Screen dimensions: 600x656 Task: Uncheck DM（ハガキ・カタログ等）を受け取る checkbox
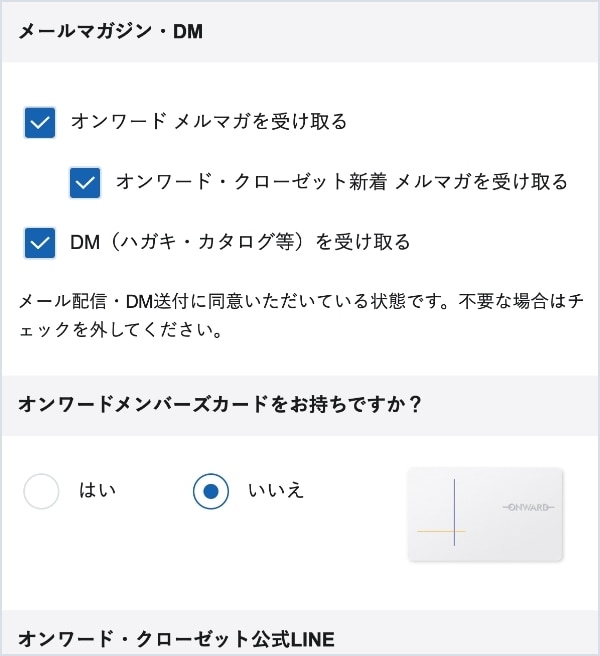(40, 242)
